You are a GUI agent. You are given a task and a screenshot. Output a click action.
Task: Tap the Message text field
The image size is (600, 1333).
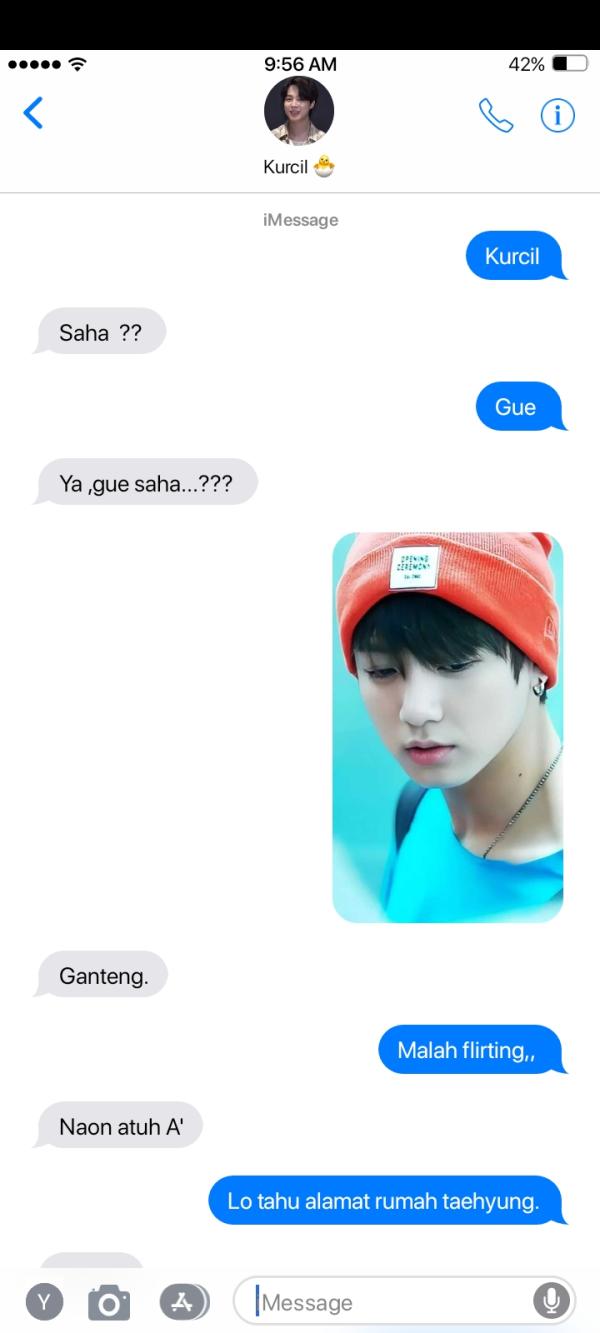click(x=390, y=1302)
